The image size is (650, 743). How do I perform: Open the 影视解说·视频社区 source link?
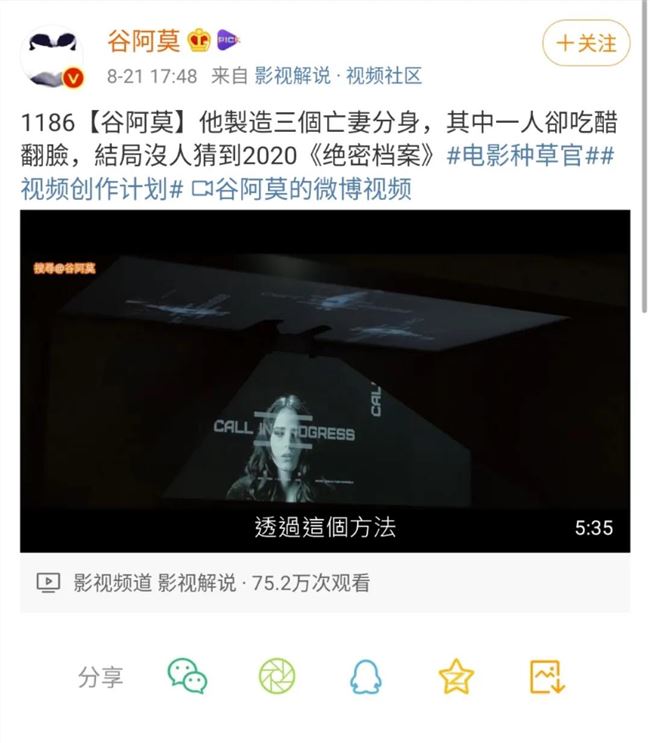pyautogui.click(x=338, y=75)
